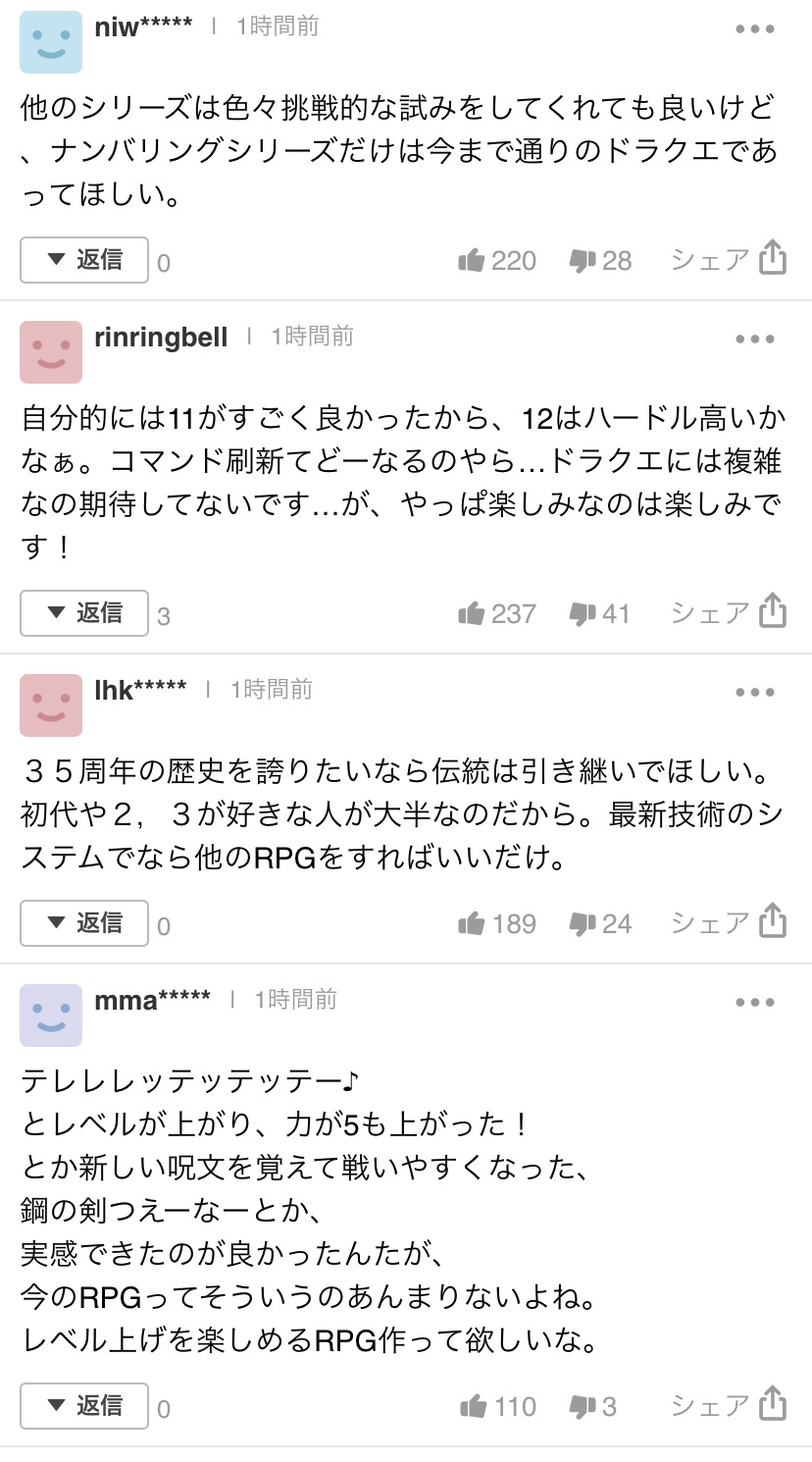Open overflow menu on niw***** comment
Image resolution: width=812 pixels, height=1462 pixels.
755,28
